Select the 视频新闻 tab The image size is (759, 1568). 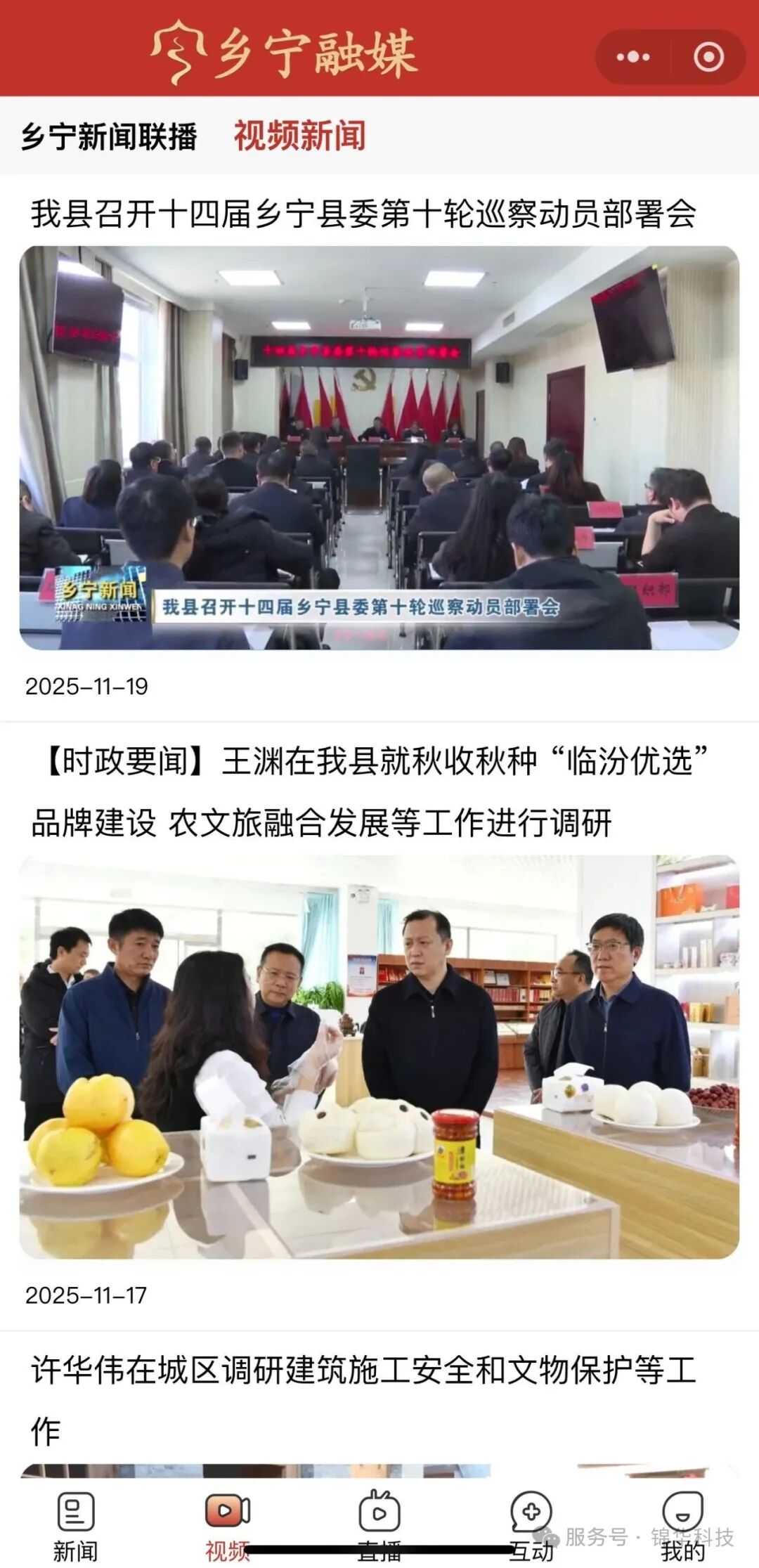pos(300,136)
